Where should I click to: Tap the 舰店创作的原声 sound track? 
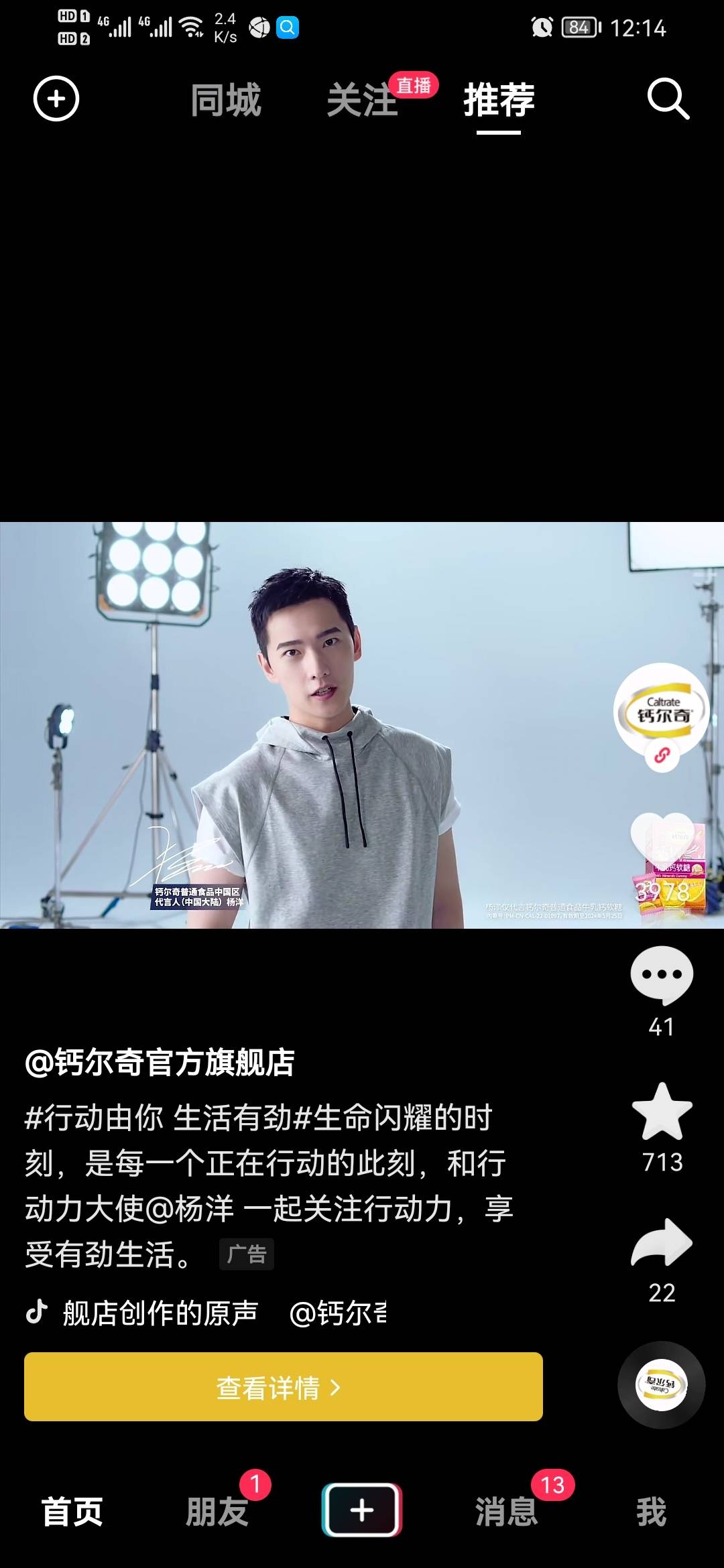pyautogui.click(x=160, y=1313)
